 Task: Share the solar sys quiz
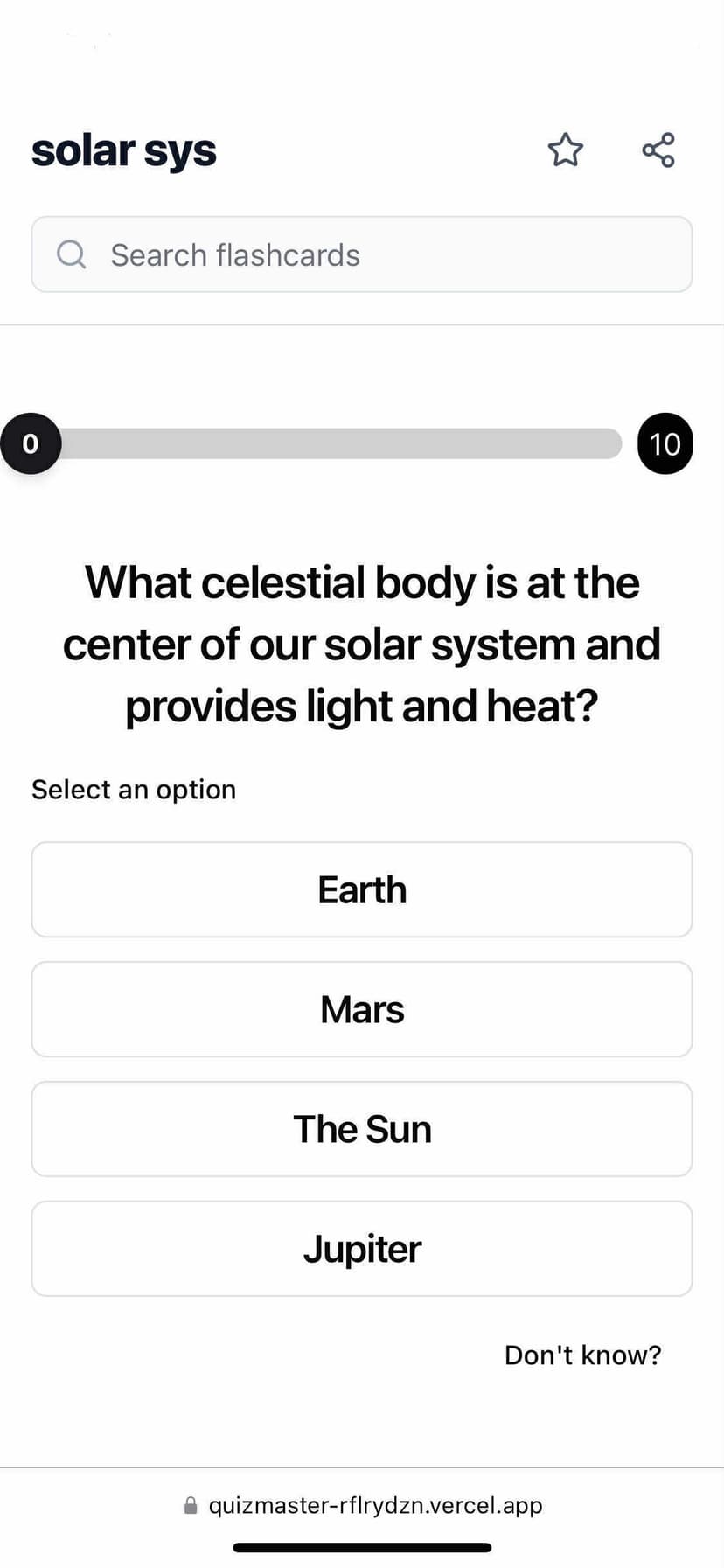pyautogui.click(x=658, y=150)
